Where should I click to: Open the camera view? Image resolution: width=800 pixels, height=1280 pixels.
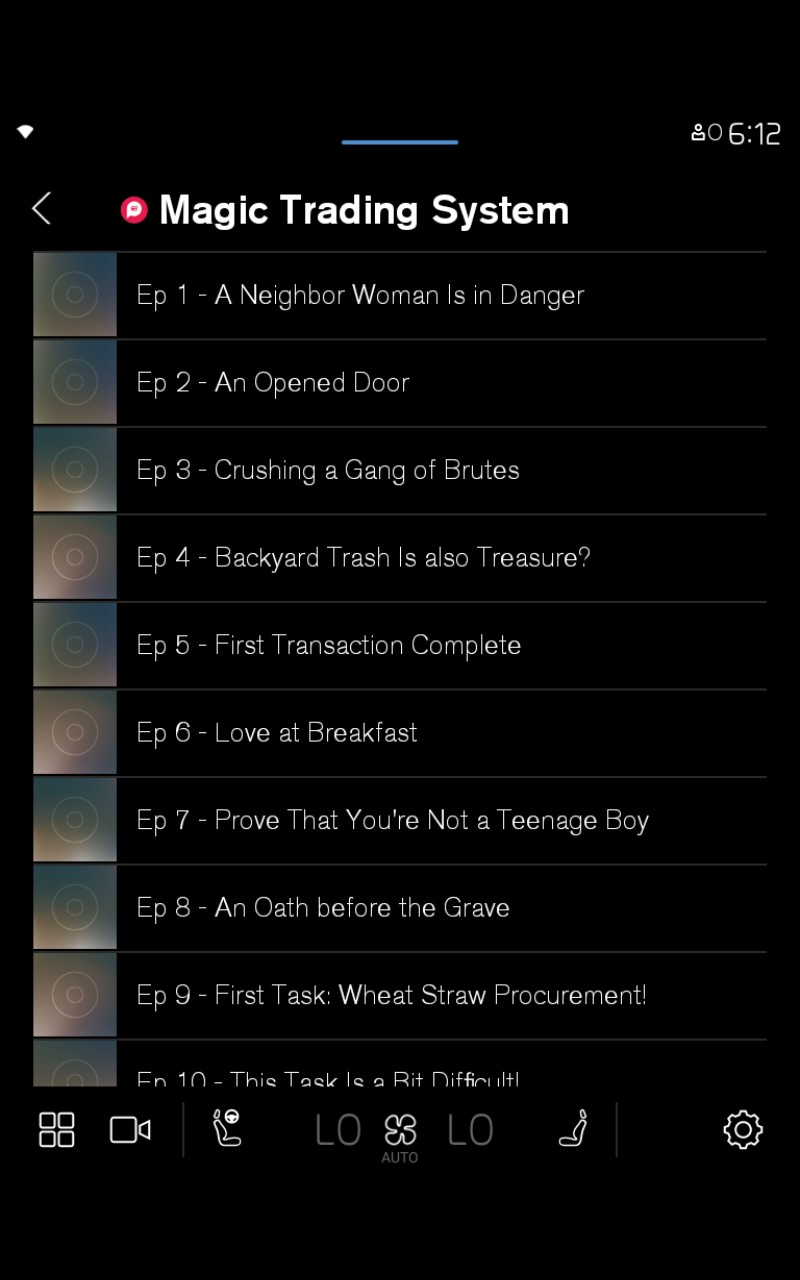click(x=130, y=1130)
